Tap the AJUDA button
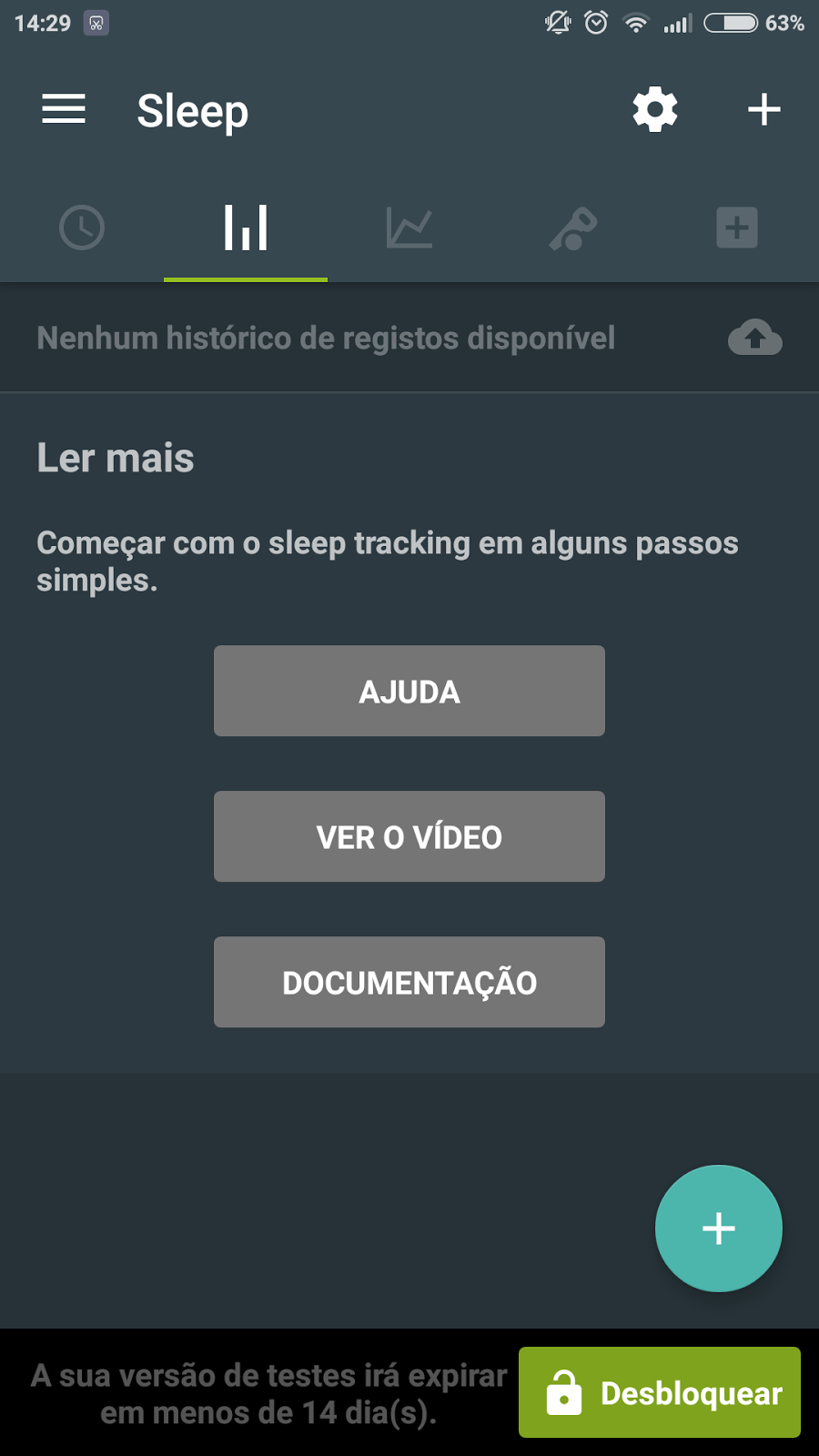This screenshot has width=819, height=1456. tap(409, 691)
